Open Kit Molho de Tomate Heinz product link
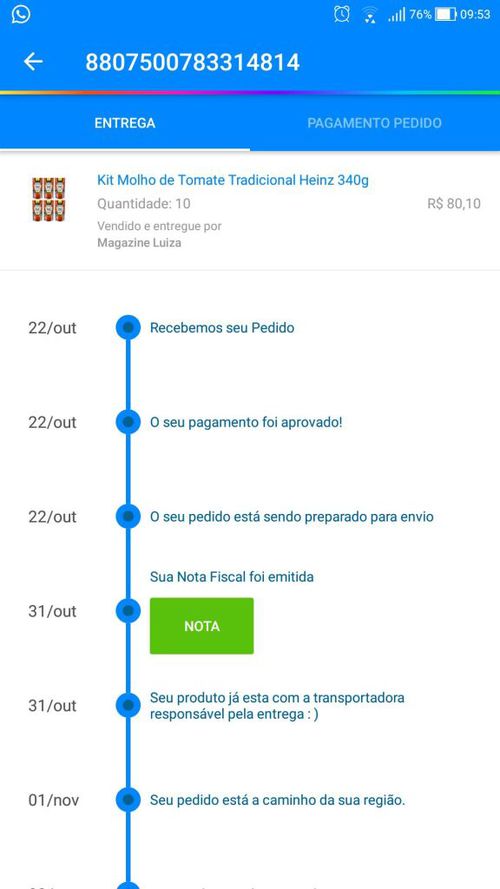This screenshot has width=500, height=889. coord(233,180)
